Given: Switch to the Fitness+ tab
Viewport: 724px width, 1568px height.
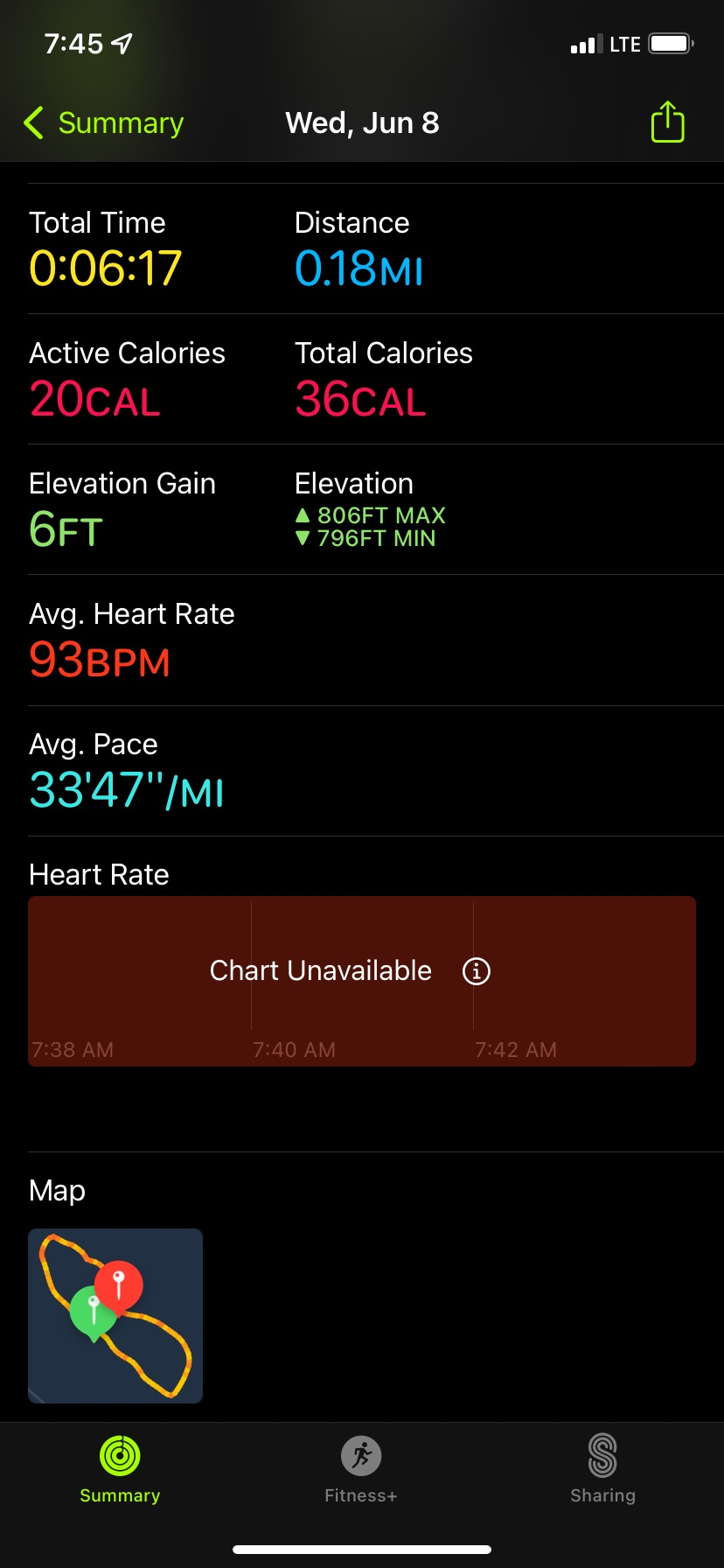Looking at the screenshot, I should pyautogui.click(x=361, y=1470).
